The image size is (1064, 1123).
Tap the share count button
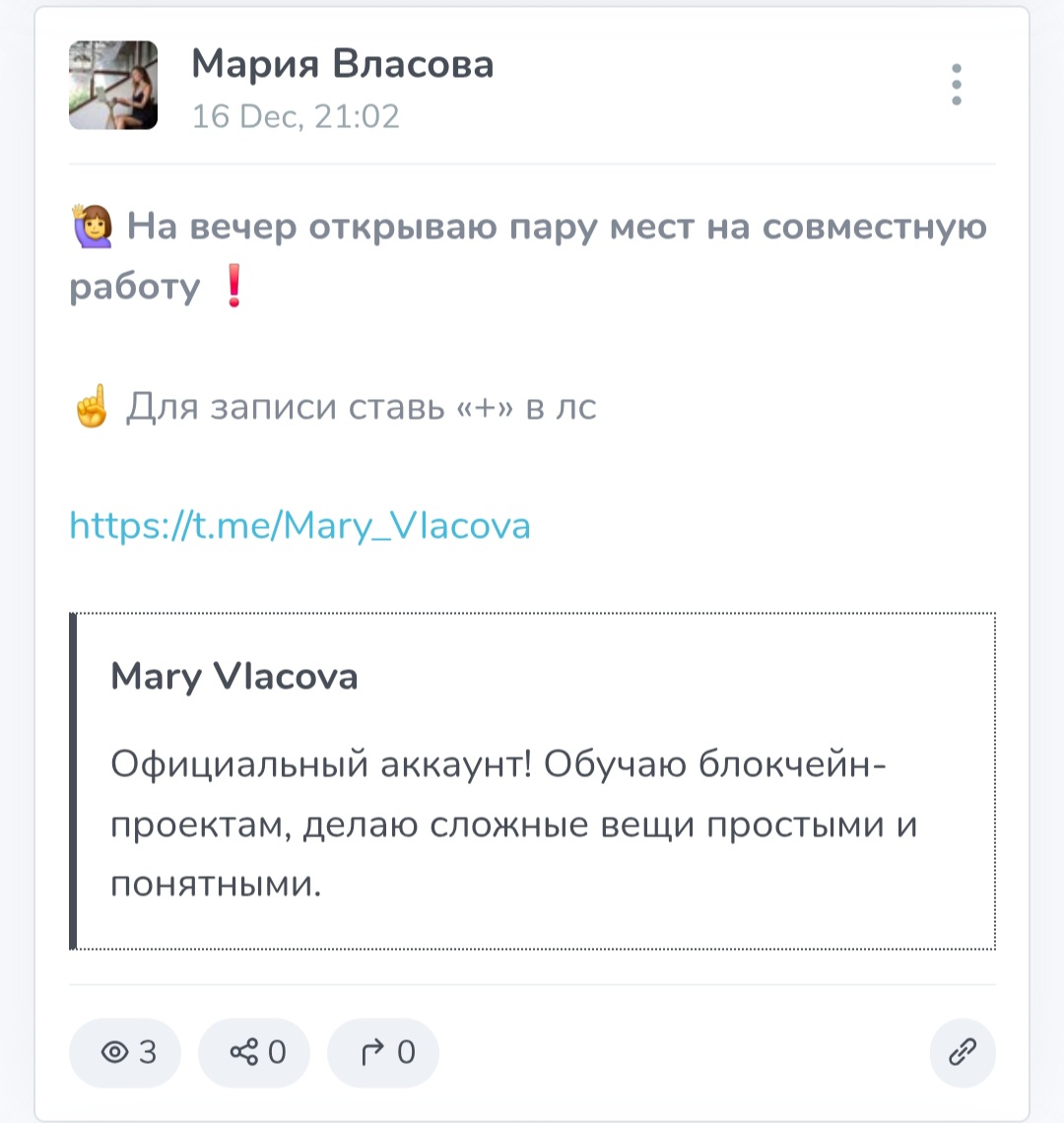click(x=254, y=1052)
